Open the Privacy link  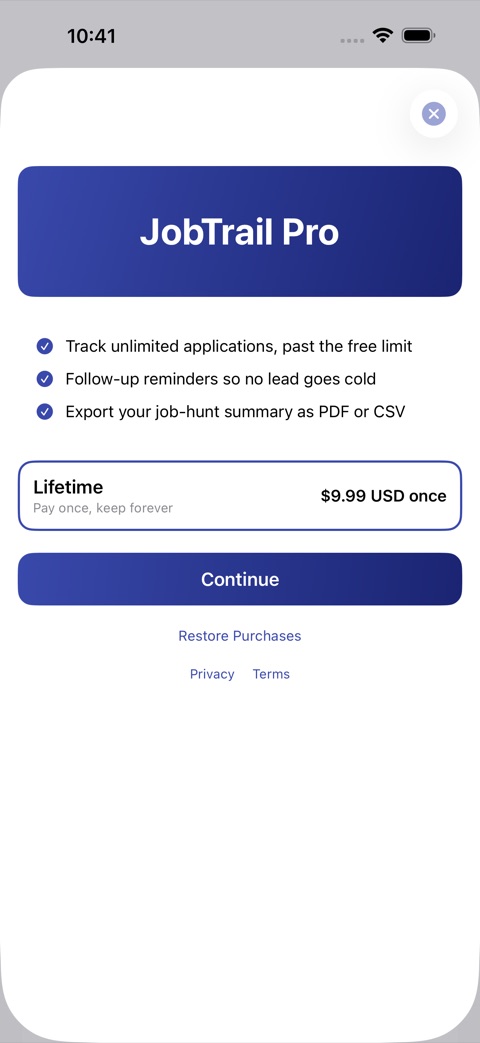(212, 674)
